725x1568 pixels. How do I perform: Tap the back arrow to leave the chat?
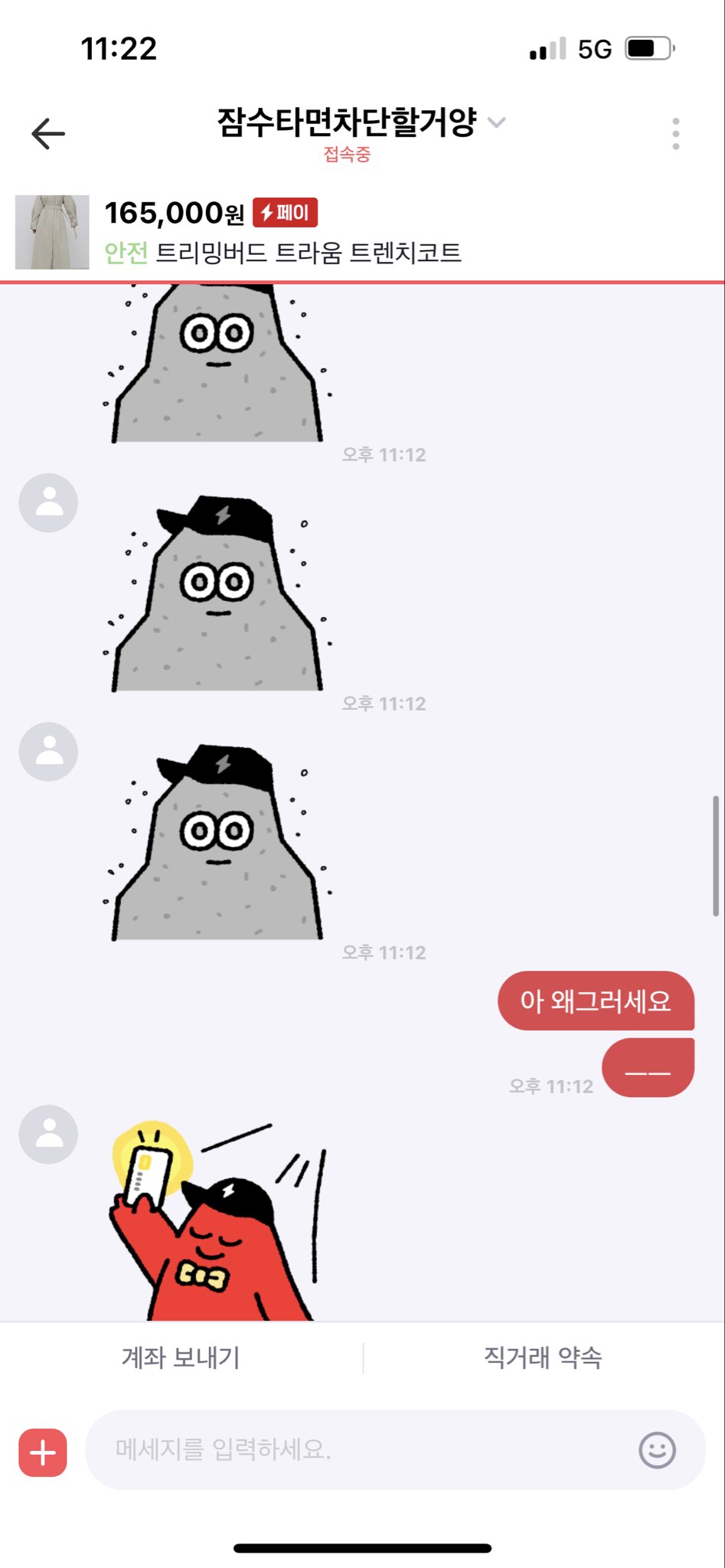[47, 132]
